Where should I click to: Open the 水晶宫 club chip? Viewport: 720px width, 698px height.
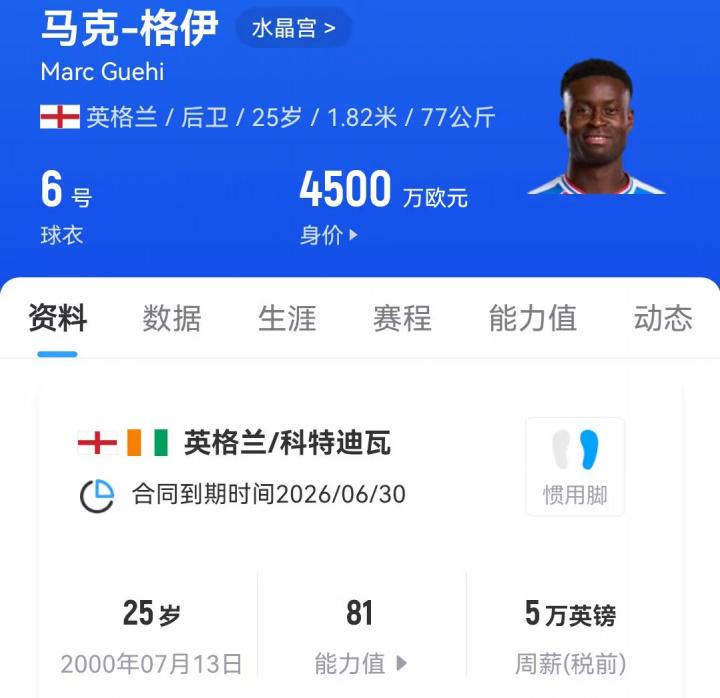point(293,28)
